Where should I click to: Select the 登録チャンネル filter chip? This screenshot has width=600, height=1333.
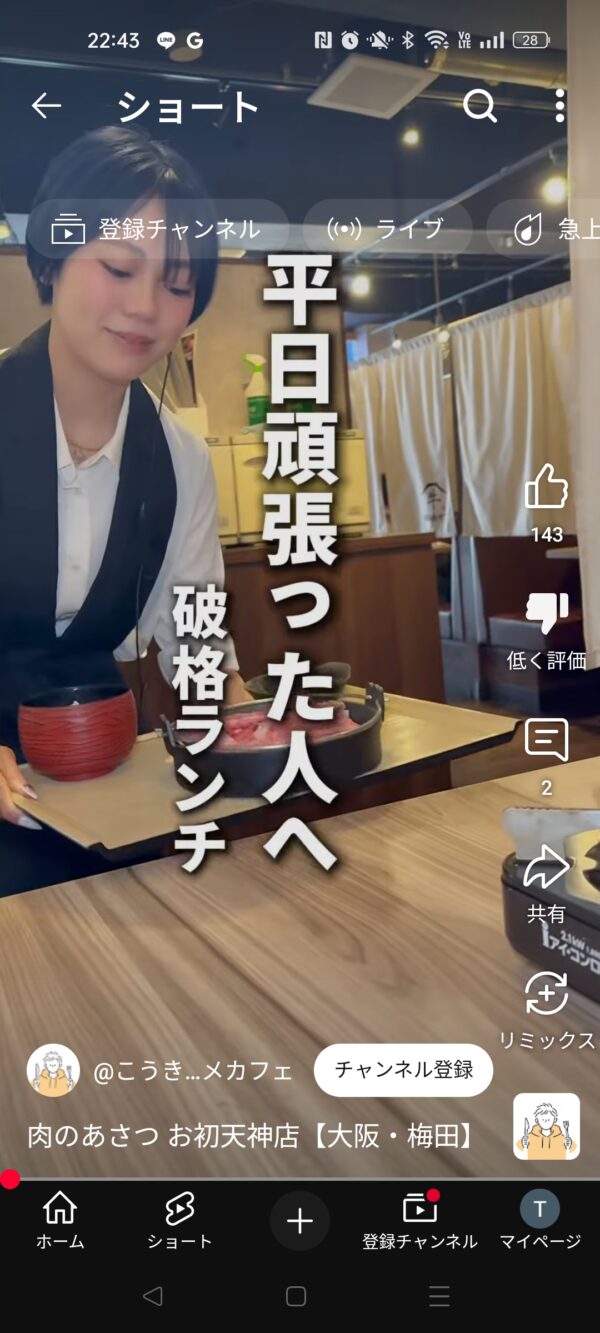coord(156,229)
